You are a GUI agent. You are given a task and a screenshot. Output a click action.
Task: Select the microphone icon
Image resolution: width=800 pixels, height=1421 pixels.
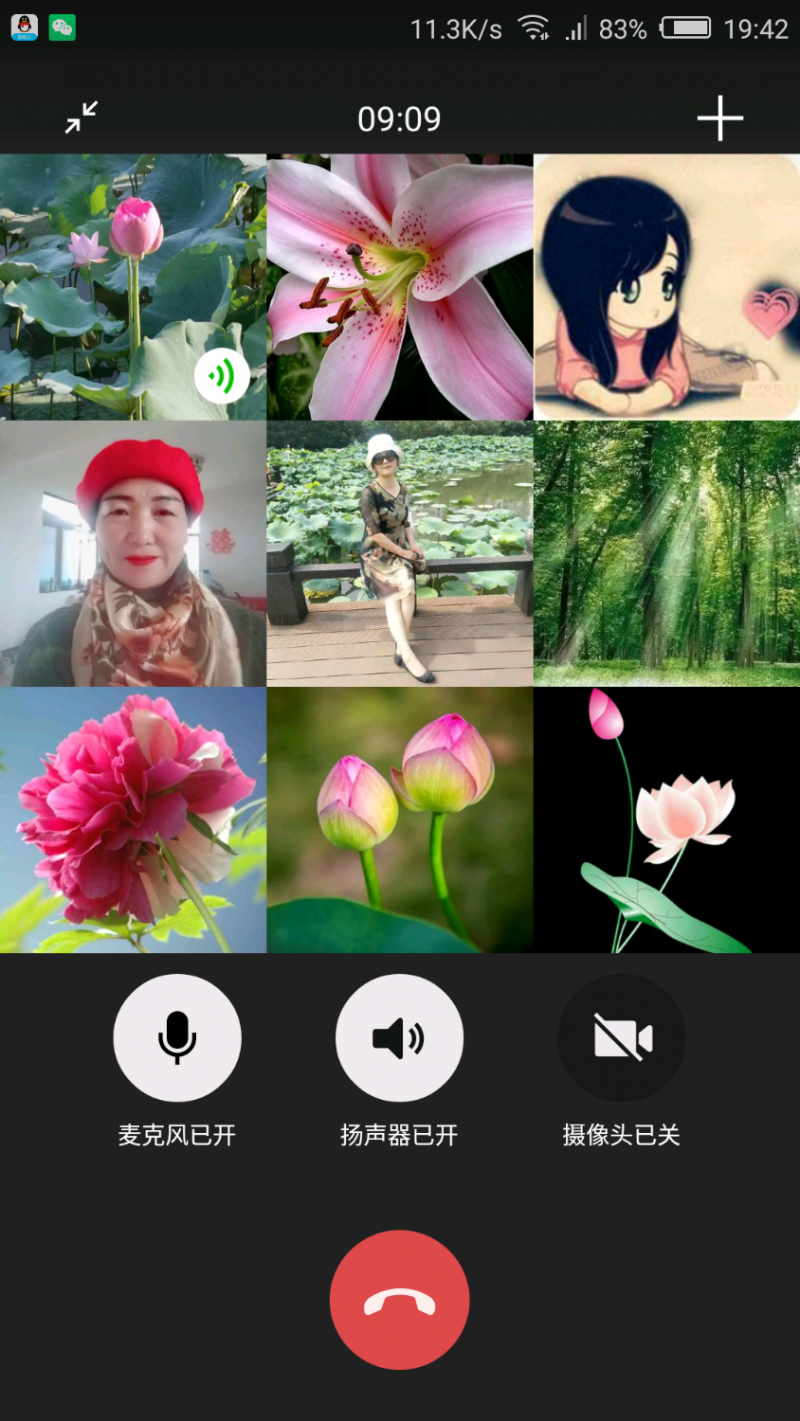tap(177, 1038)
